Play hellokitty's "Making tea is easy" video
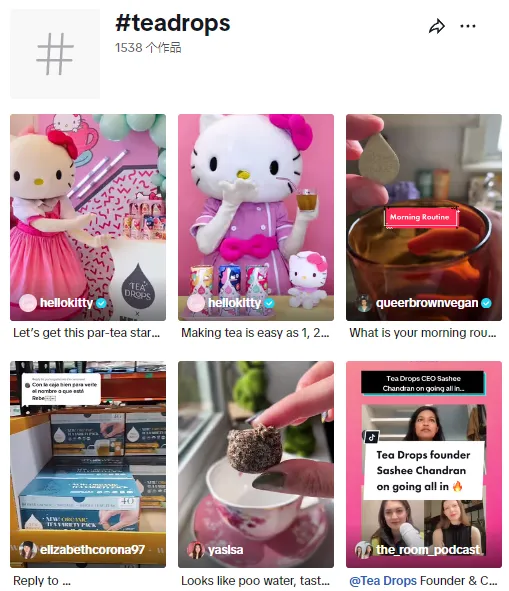This screenshot has width=509, height=591. [x=256, y=217]
